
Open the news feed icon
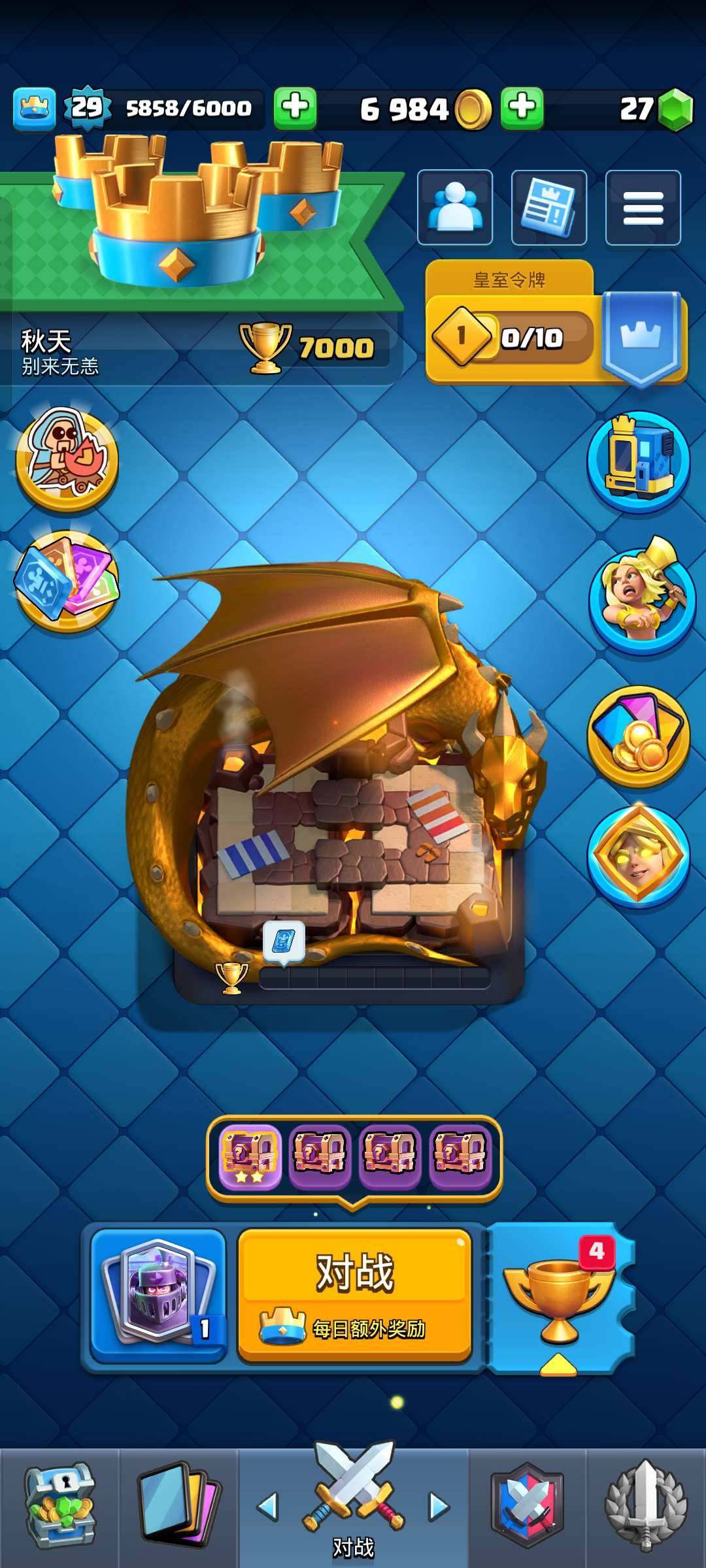click(548, 208)
